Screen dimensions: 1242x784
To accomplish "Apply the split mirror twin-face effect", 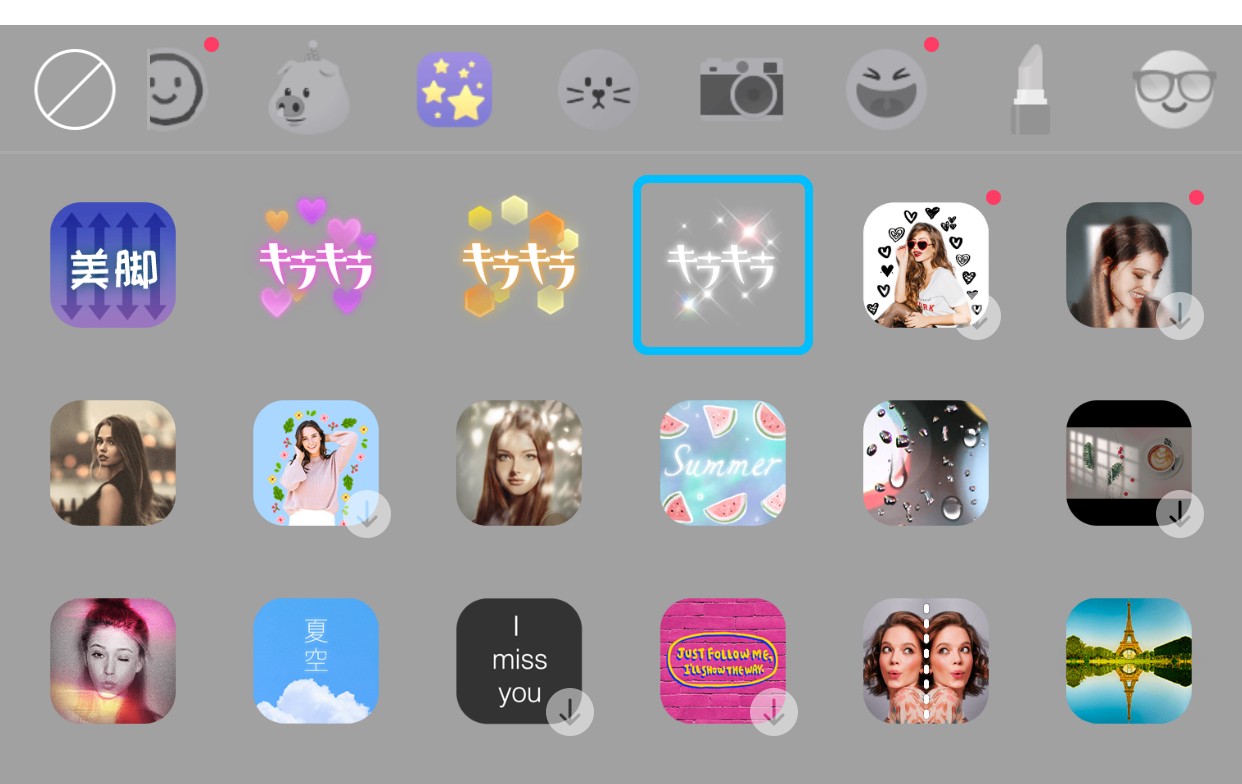I will (926, 661).
